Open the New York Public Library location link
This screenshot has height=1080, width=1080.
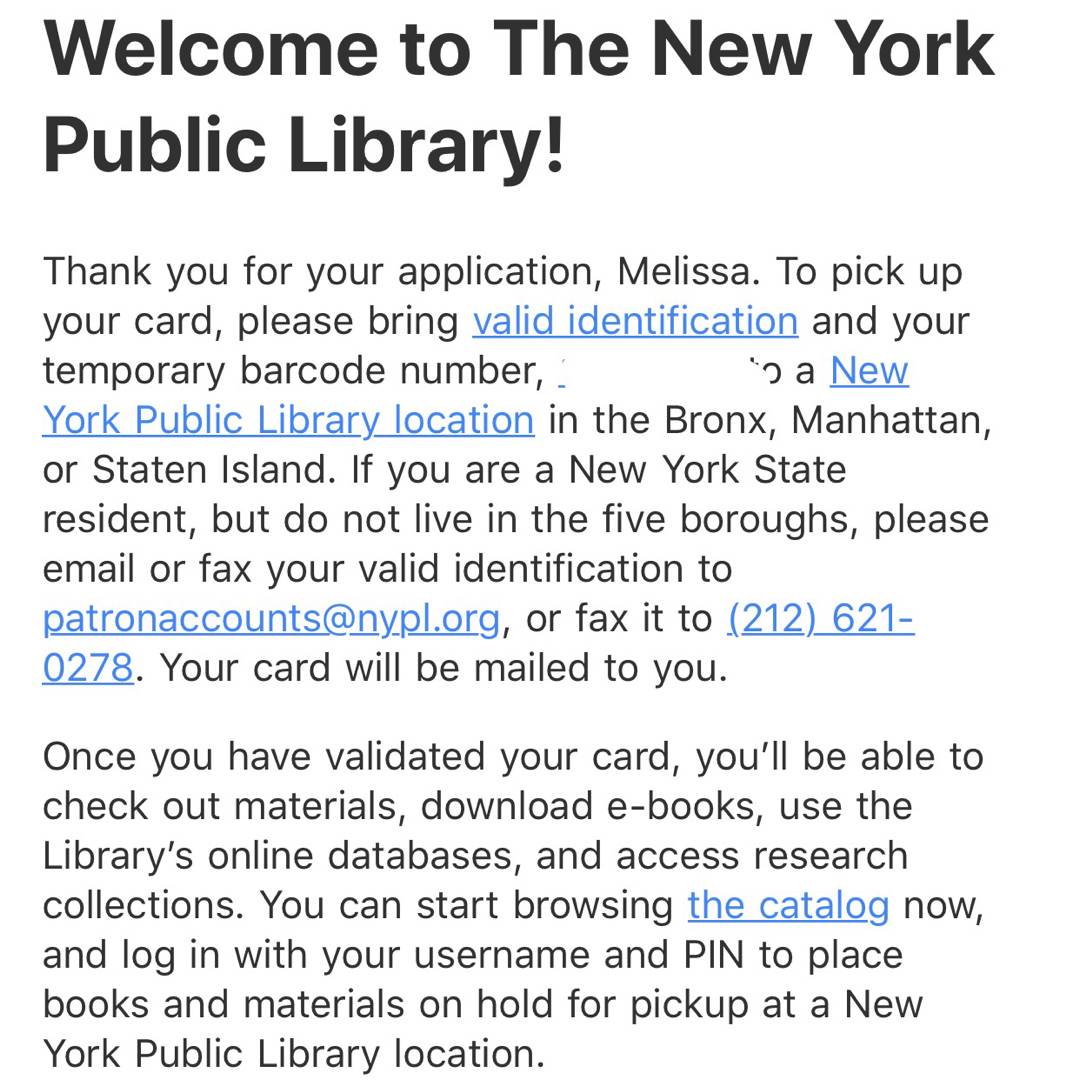coord(288,421)
